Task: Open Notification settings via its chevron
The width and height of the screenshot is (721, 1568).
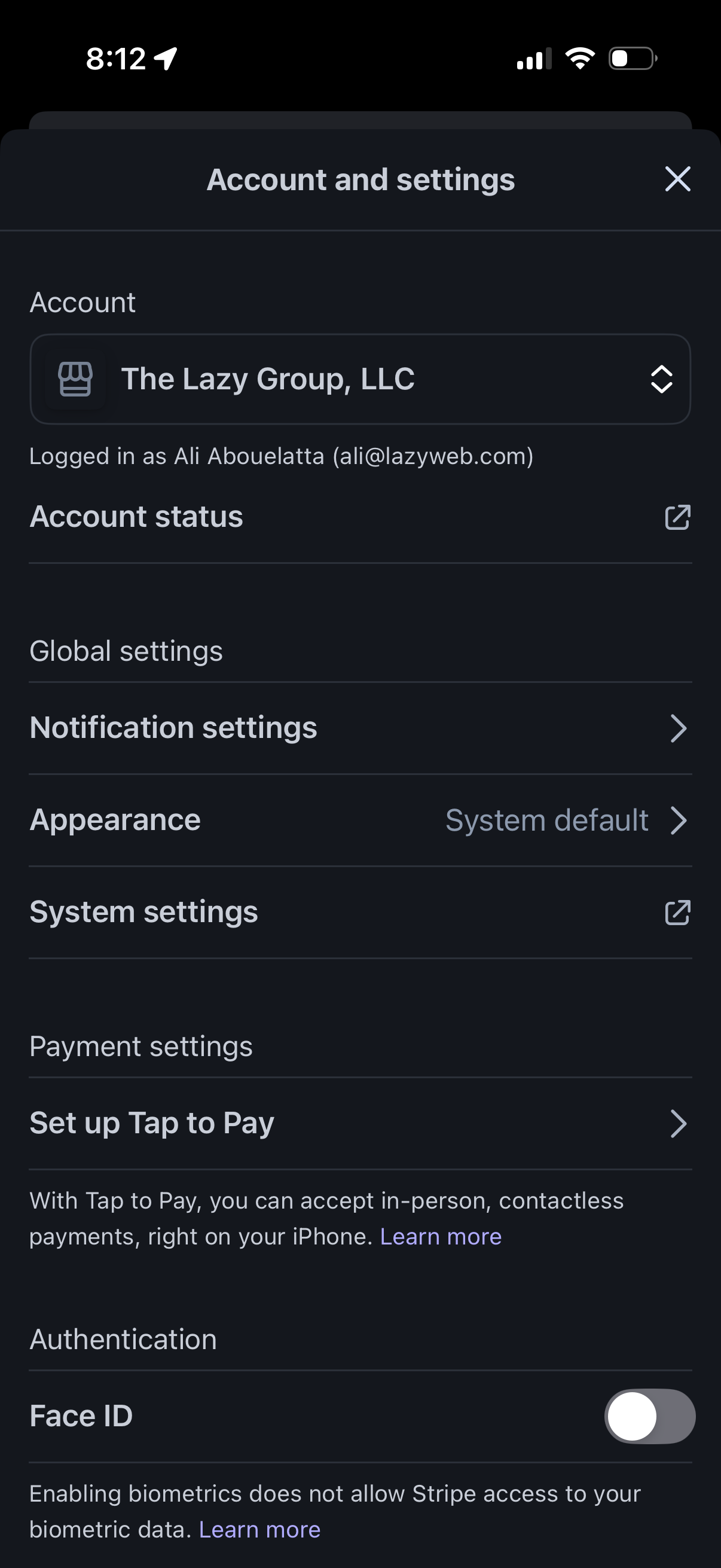Action: click(x=680, y=728)
